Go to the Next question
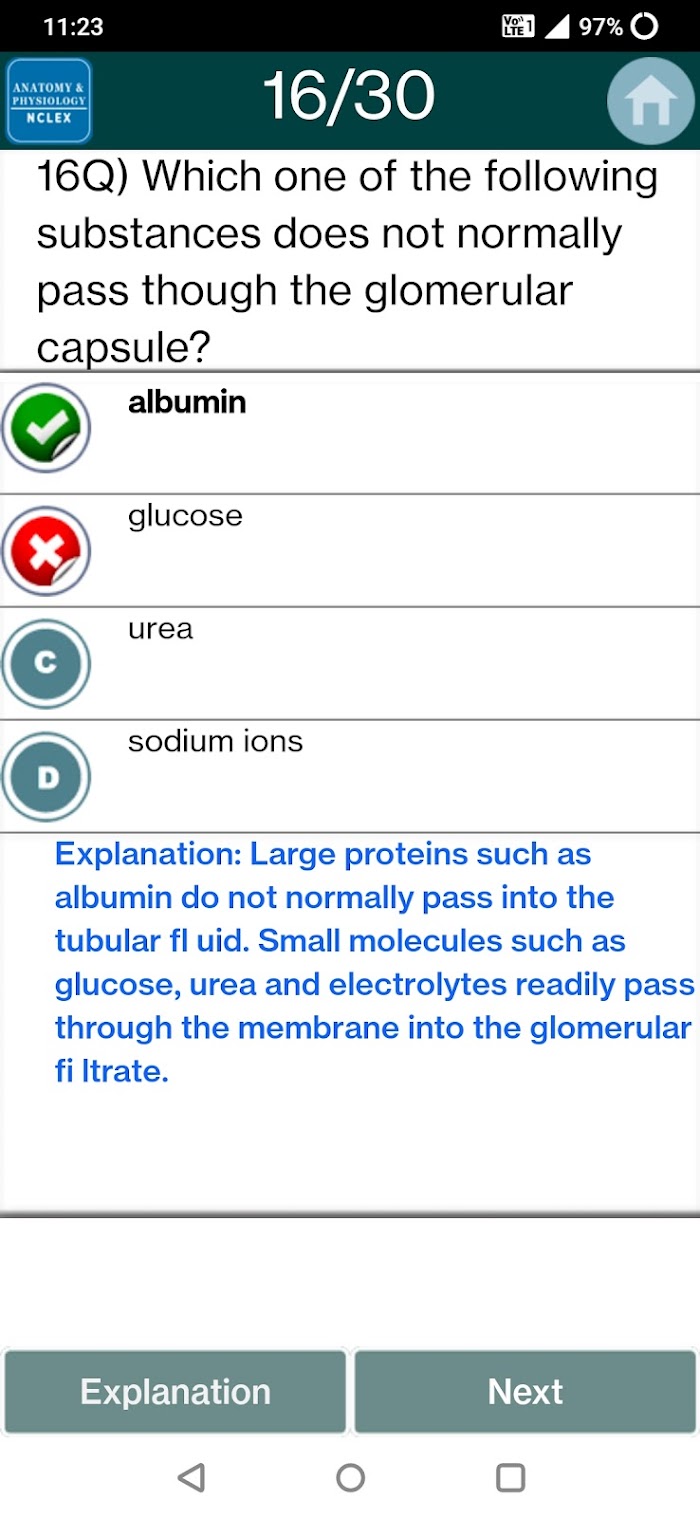Screen dimensions: 700x1518 (x=526, y=1392)
